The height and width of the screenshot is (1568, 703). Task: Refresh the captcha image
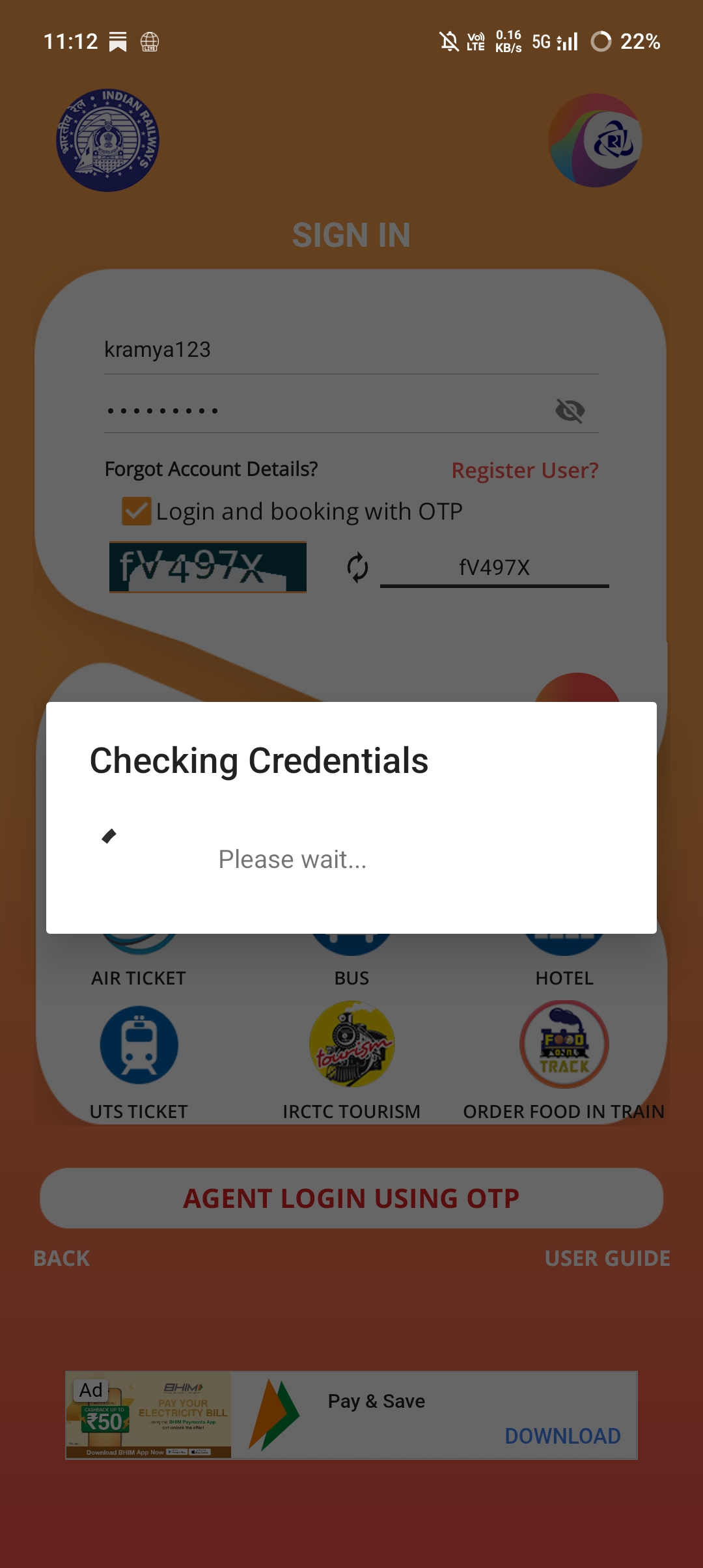click(357, 568)
